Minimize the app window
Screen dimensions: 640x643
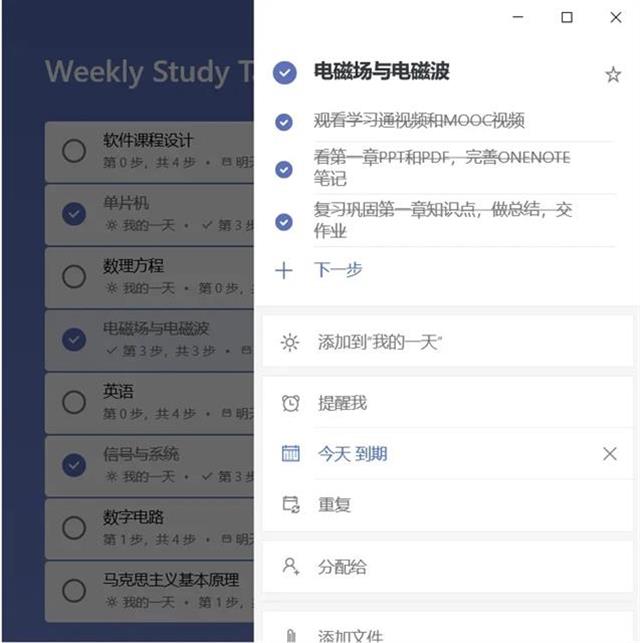coord(518,17)
